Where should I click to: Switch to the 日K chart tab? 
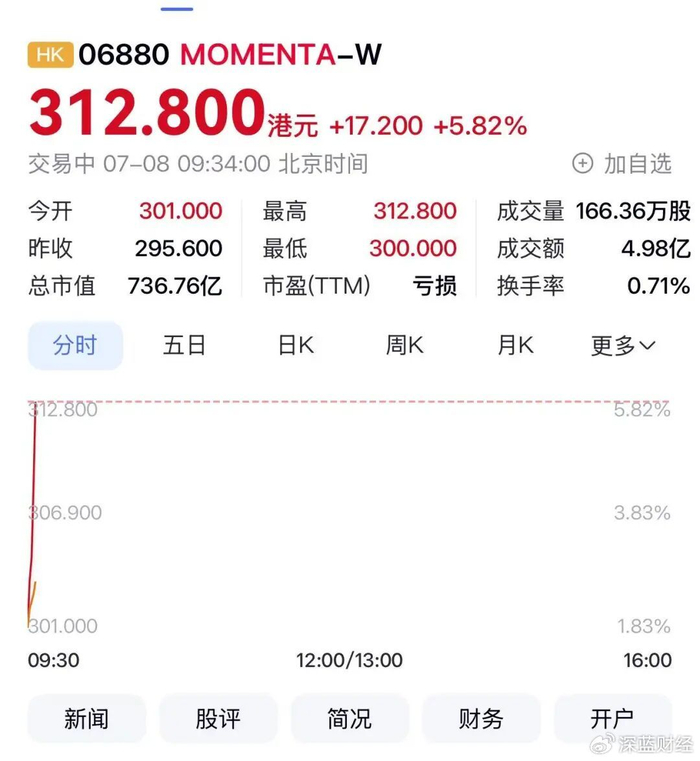pyautogui.click(x=296, y=346)
